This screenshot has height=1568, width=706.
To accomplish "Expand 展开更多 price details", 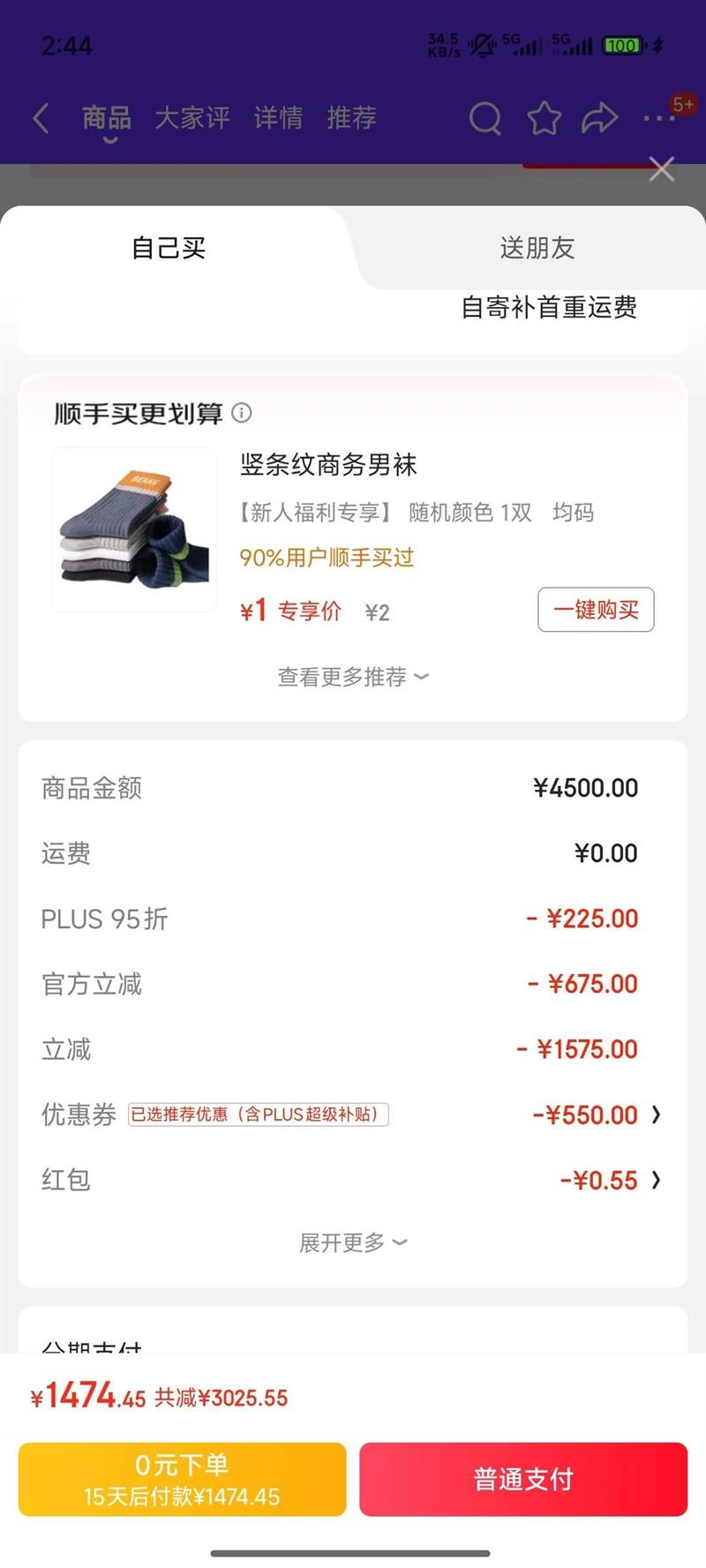I will tap(353, 1242).
